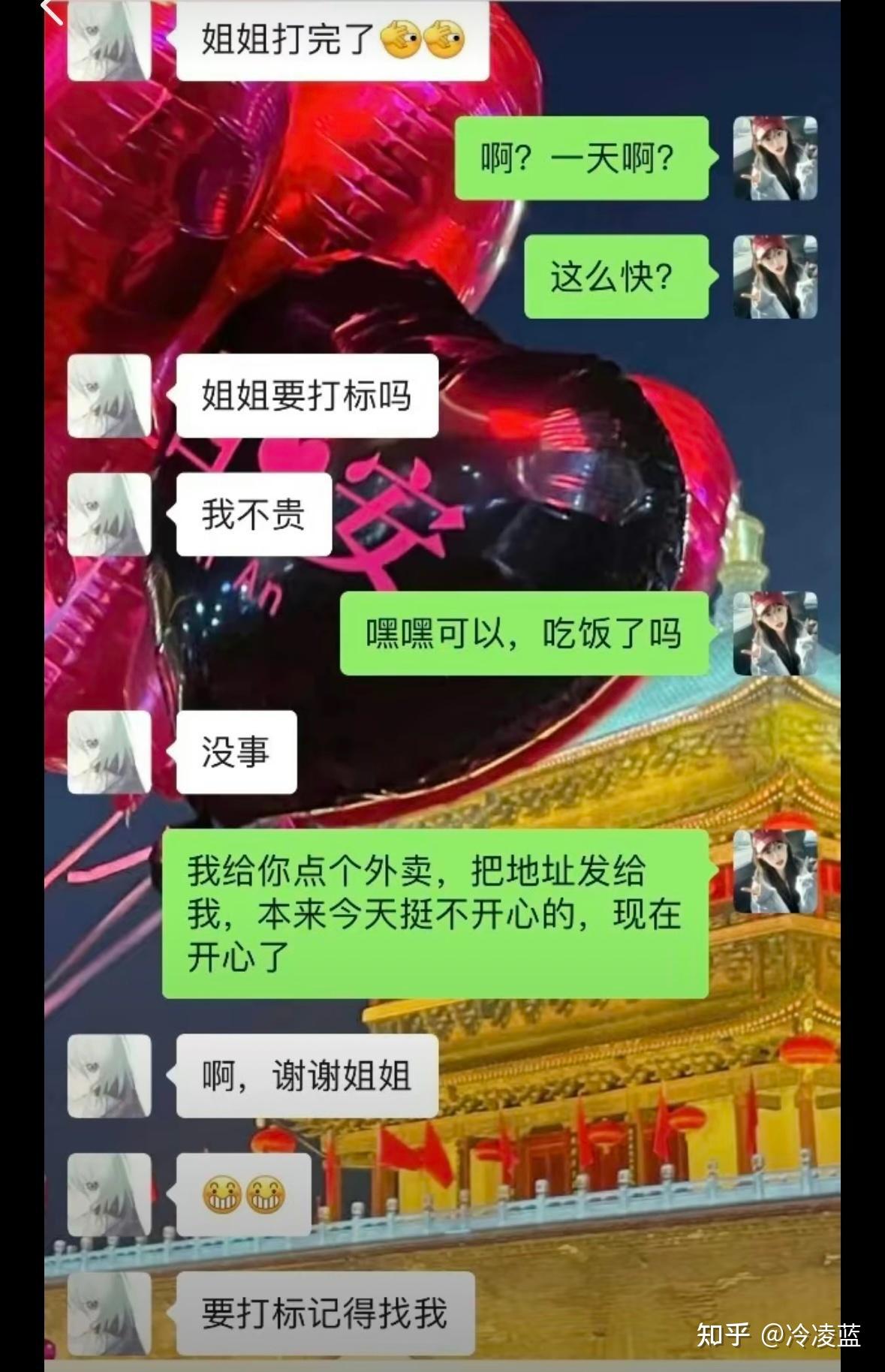The width and height of the screenshot is (885, 1372).
Task: View profile from avatar beside '要打标记得找我'
Action: (x=109, y=1313)
